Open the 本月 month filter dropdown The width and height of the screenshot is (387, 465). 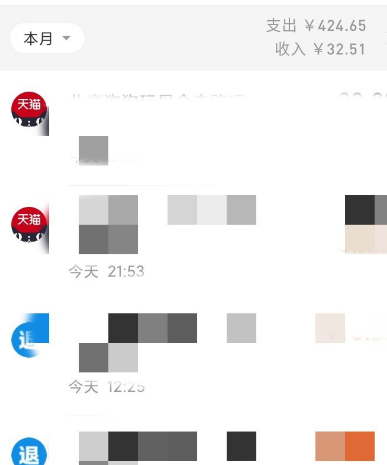(x=47, y=38)
